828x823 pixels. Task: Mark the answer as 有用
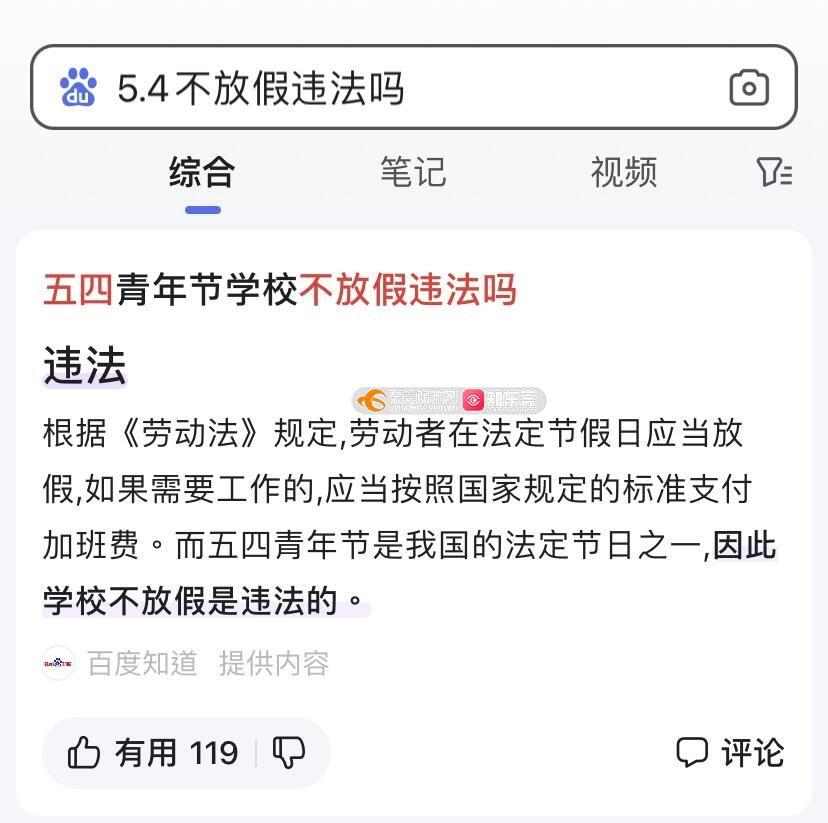153,752
